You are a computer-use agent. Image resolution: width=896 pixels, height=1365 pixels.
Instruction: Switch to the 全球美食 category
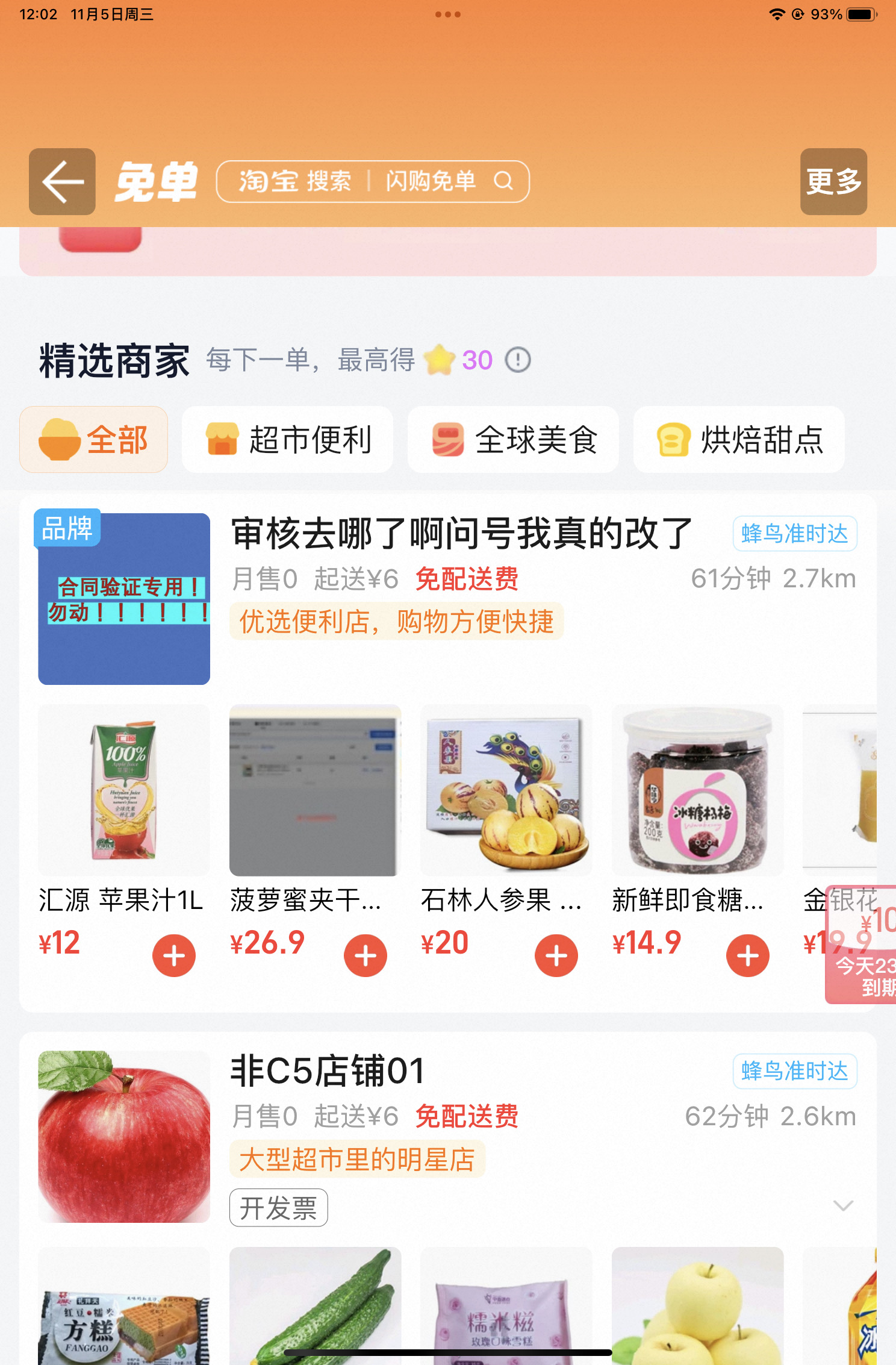click(513, 439)
